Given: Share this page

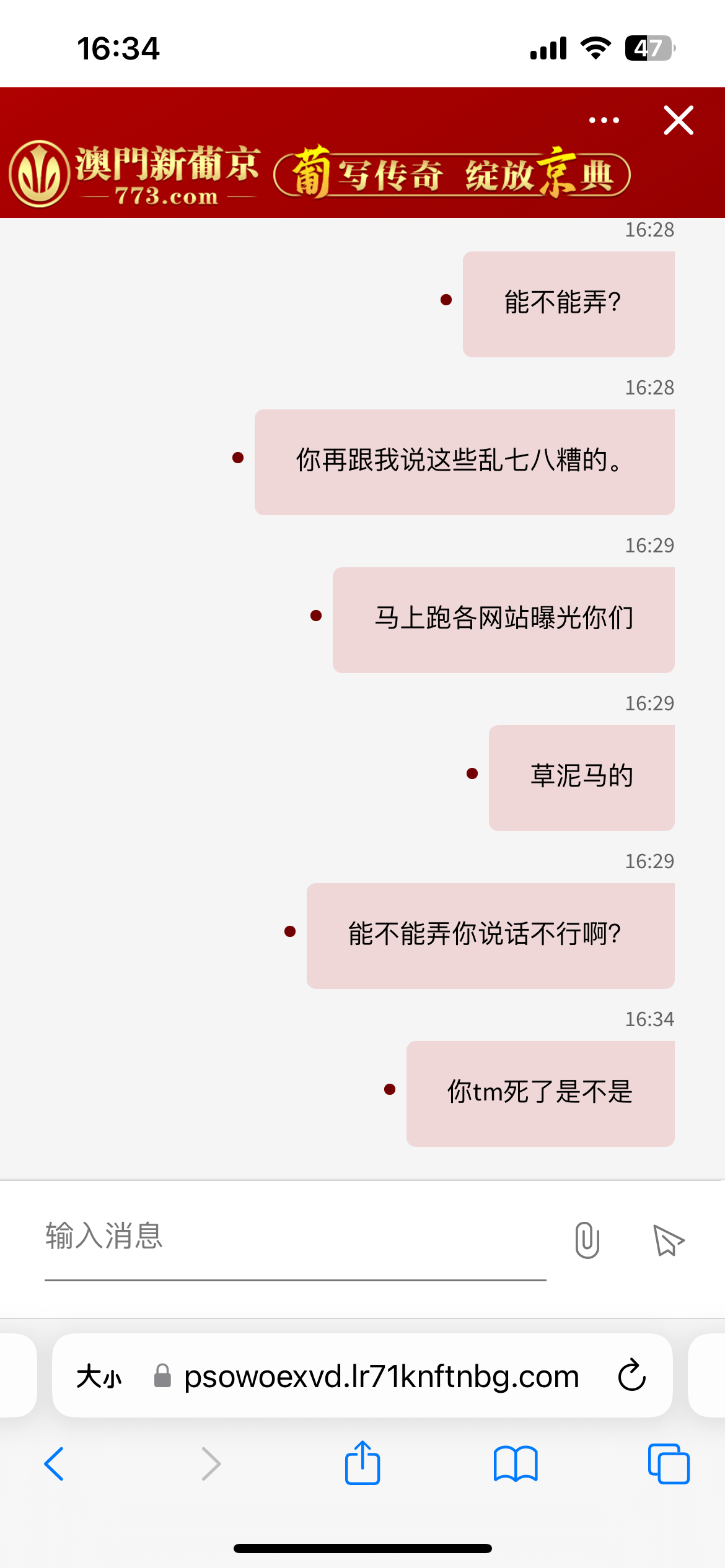Looking at the screenshot, I should click(x=362, y=1463).
